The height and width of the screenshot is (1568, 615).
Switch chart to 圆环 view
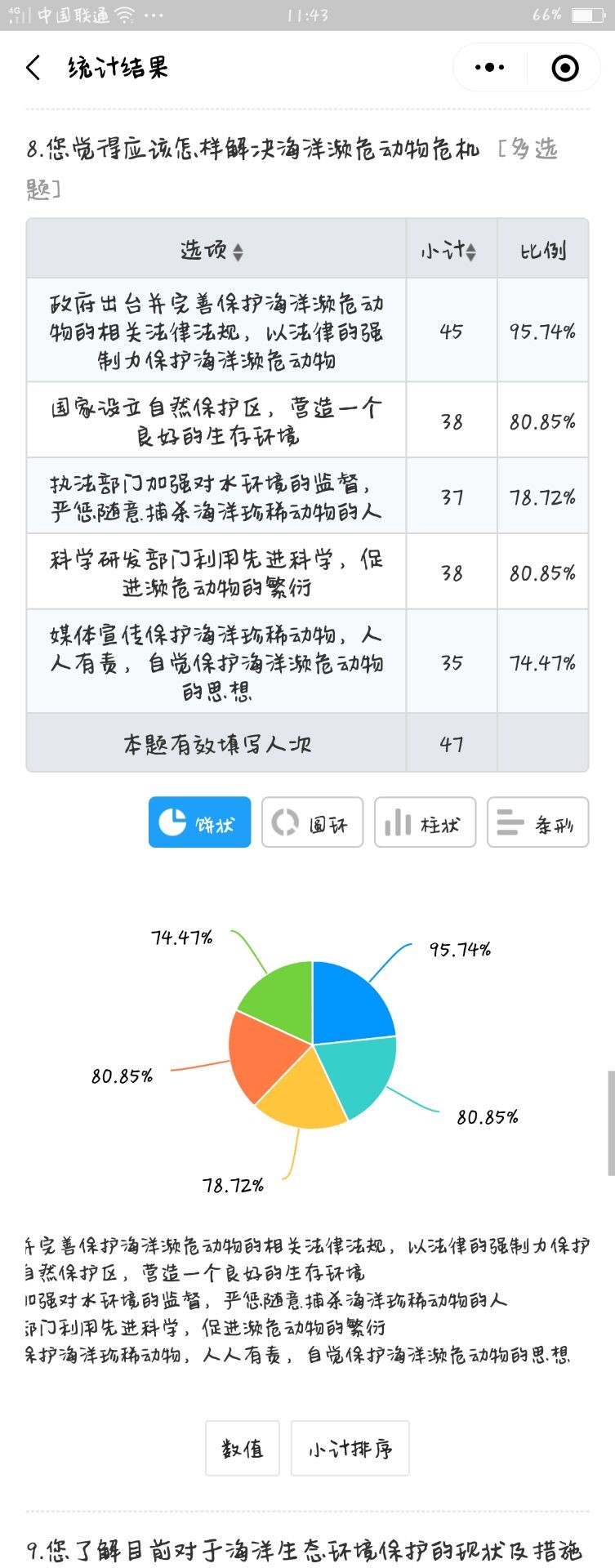[x=312, y=822]
